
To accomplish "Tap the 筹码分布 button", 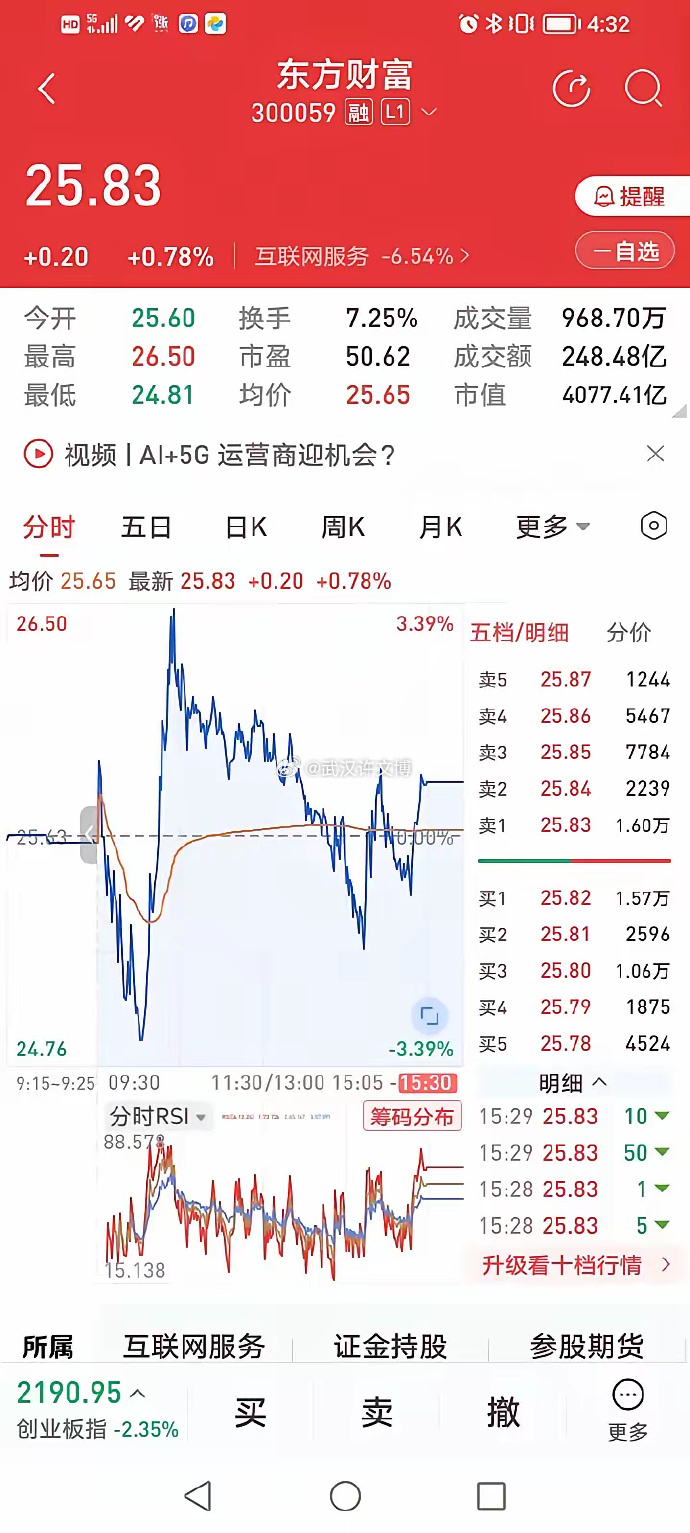I will click(x=412, y=1116).
